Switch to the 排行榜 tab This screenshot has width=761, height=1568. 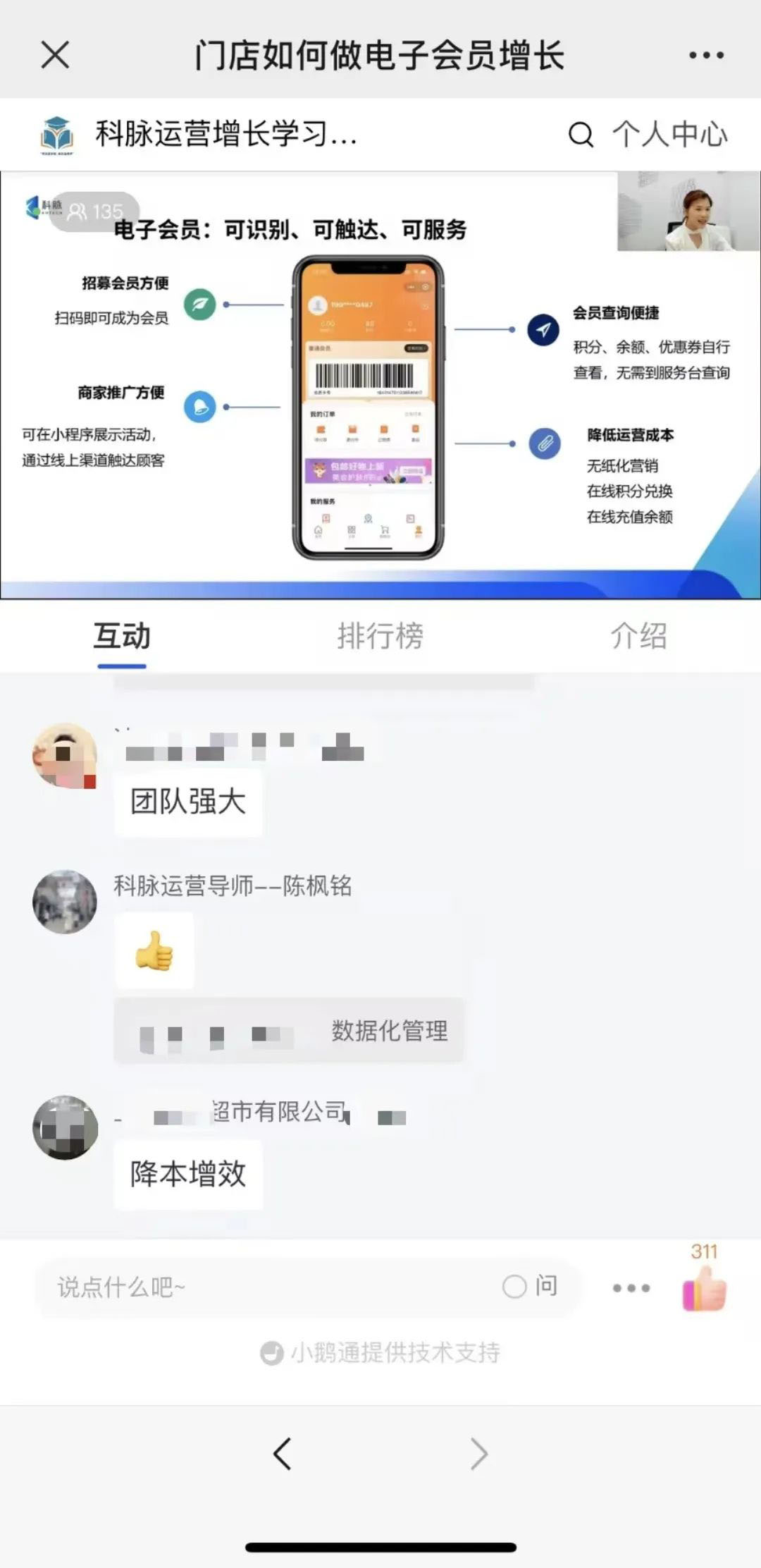[380, 636]
